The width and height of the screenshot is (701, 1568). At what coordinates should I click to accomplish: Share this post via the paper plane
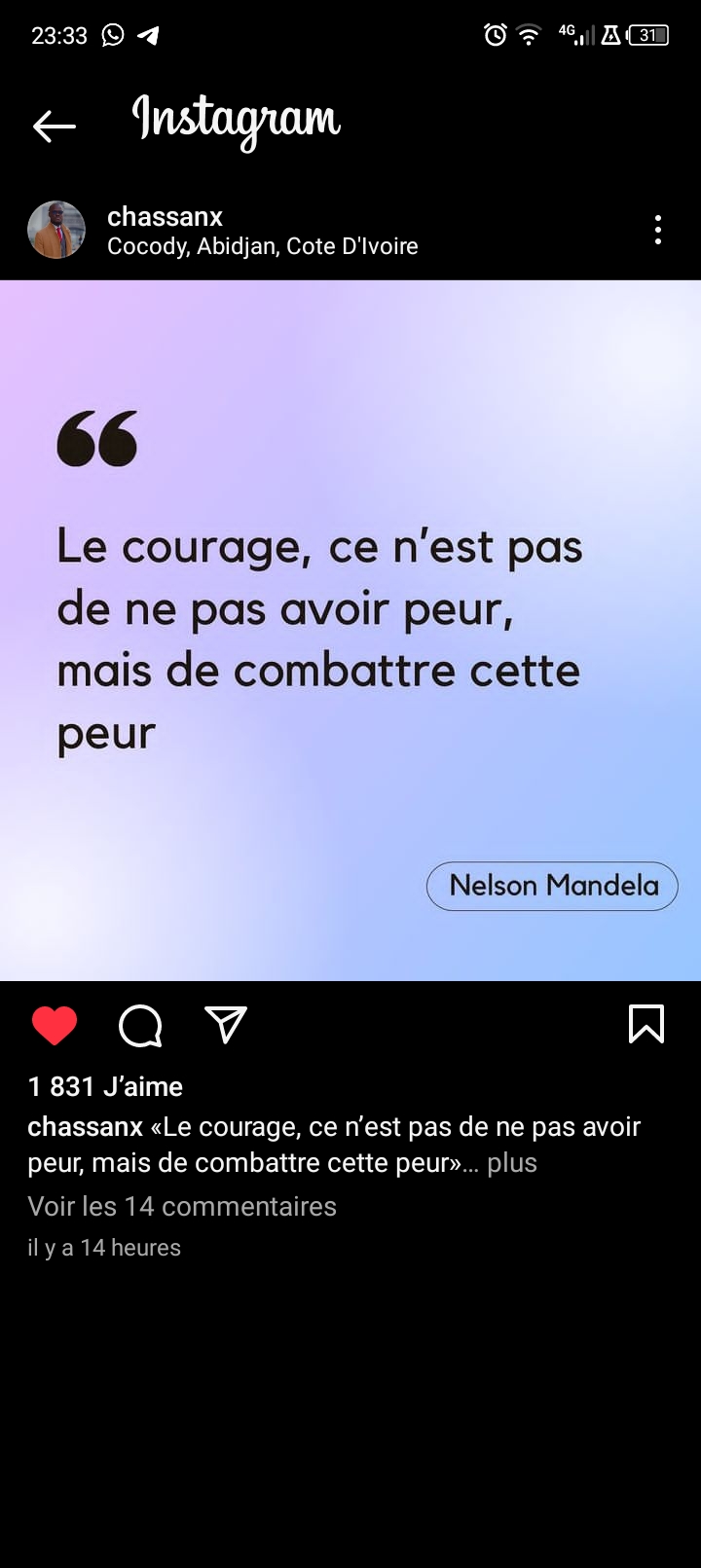(226, 1025)
